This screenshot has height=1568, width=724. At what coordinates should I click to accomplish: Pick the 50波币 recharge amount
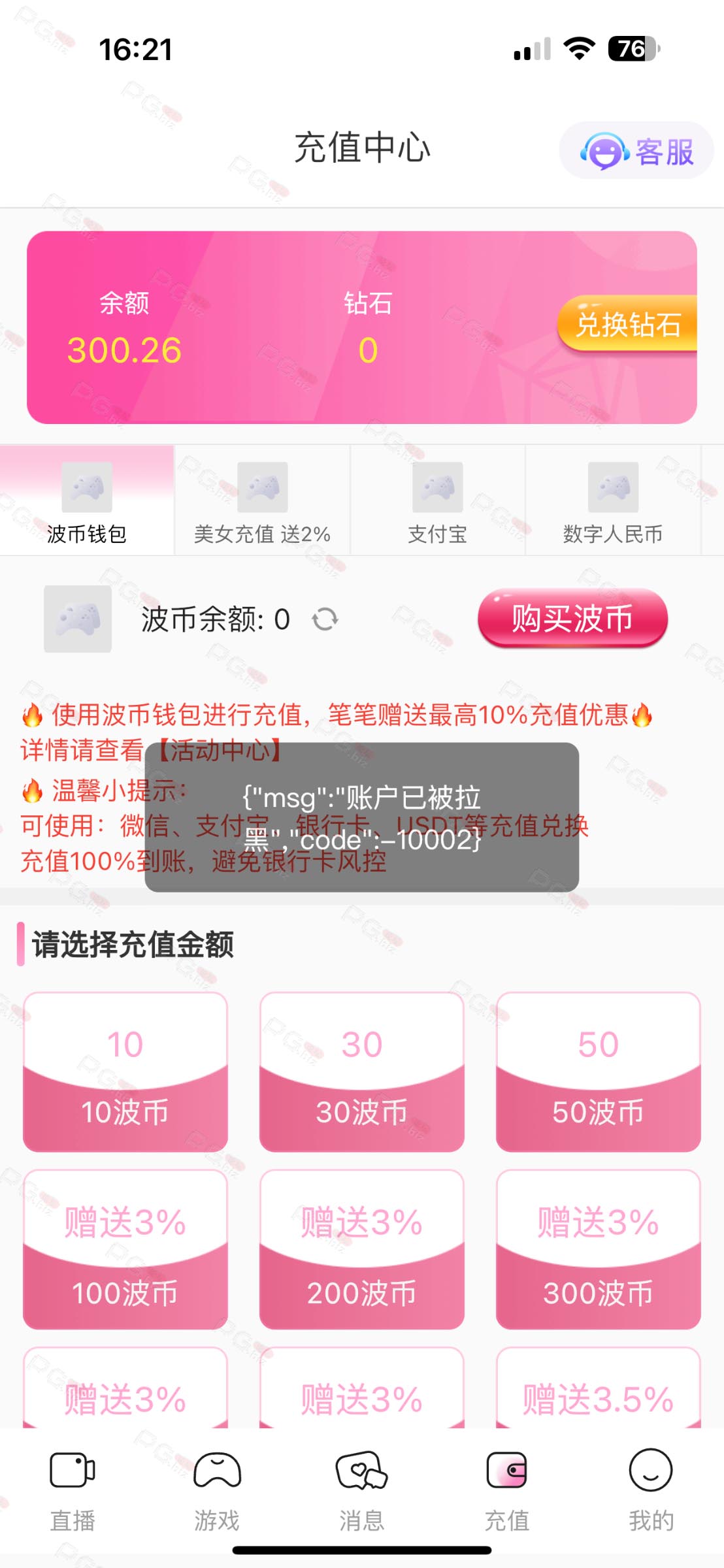[x=599, y=1071]
